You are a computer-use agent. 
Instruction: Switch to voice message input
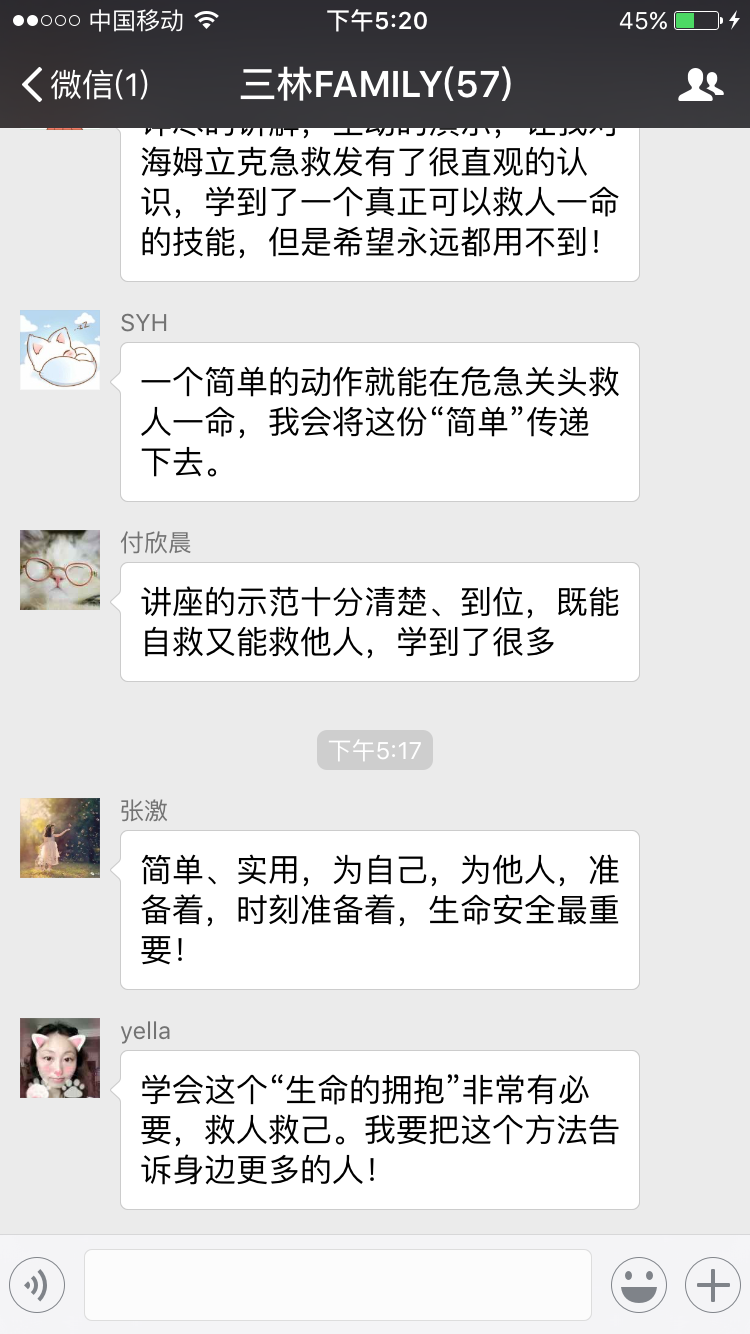point(37,1285)
